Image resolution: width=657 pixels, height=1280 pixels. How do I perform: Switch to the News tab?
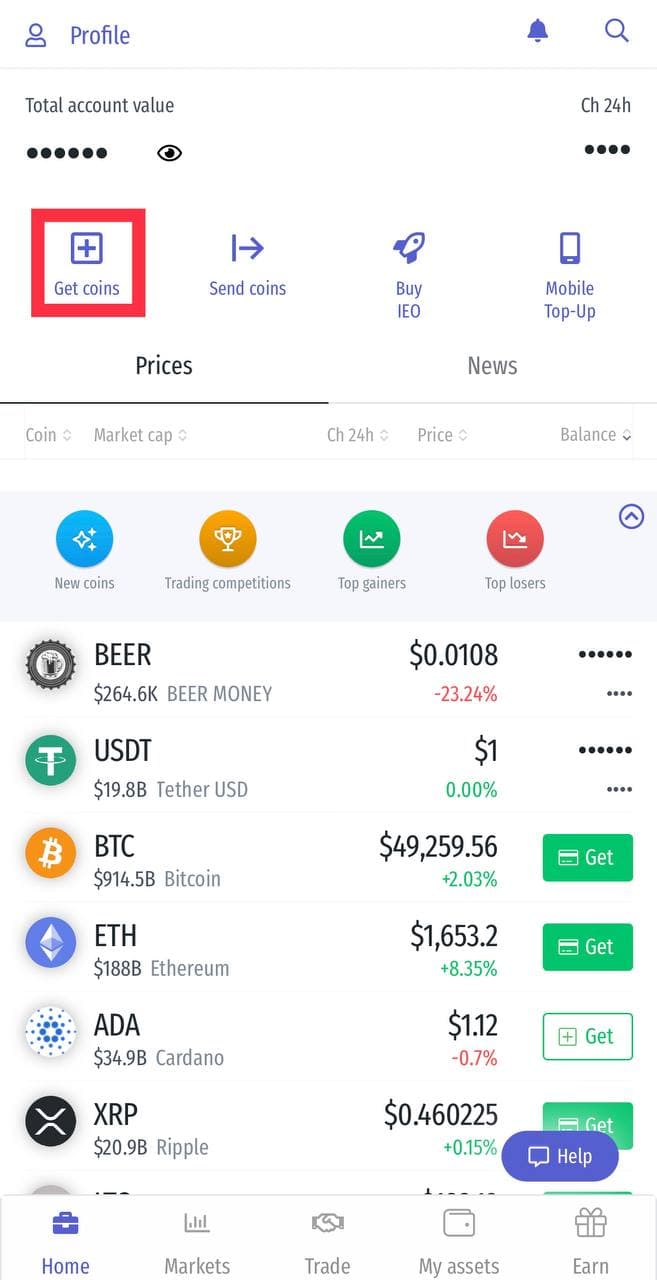[492, 366]
